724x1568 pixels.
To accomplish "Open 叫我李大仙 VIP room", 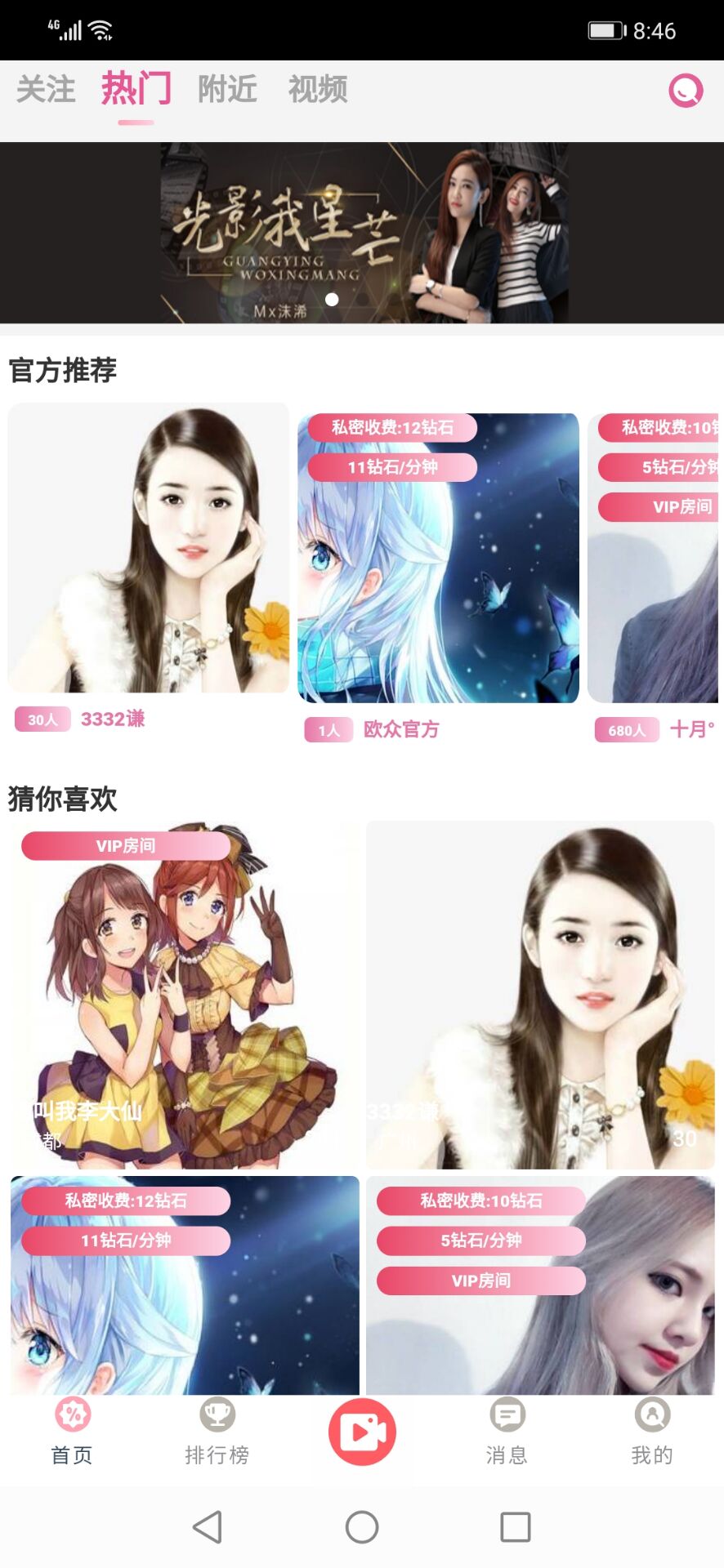I will point(185,995).
